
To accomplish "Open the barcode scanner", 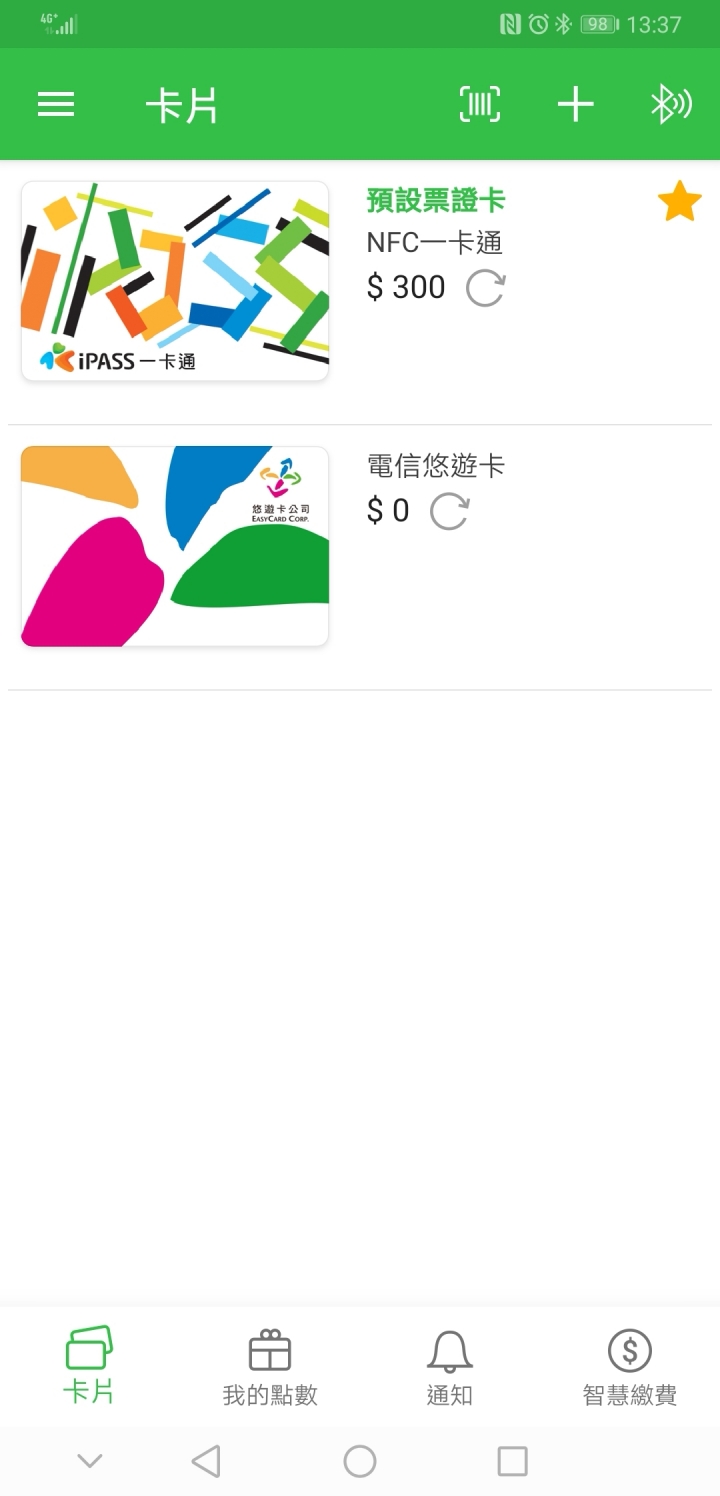I will tap(480, 105).
